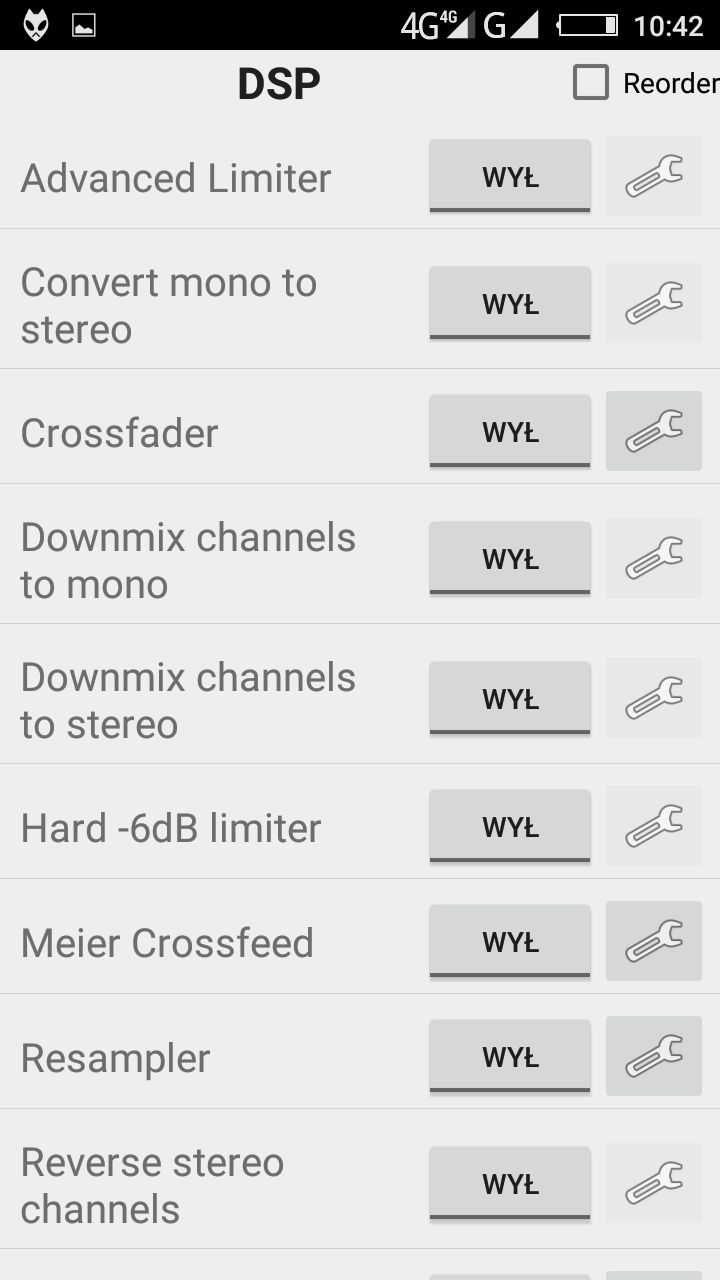Turn on Meier Crossfeed

point(510,942)
